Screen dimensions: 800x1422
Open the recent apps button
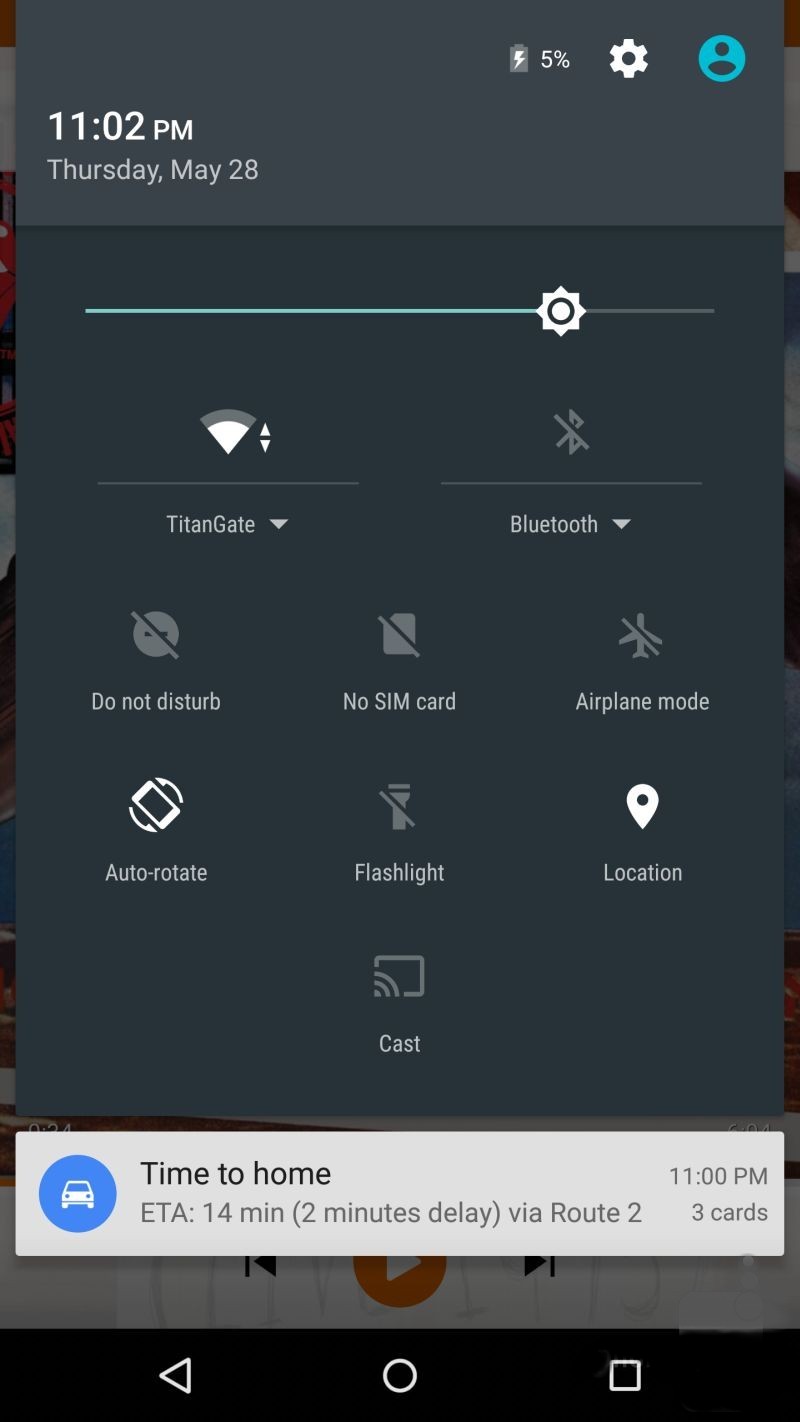(x=625, y=1376)
